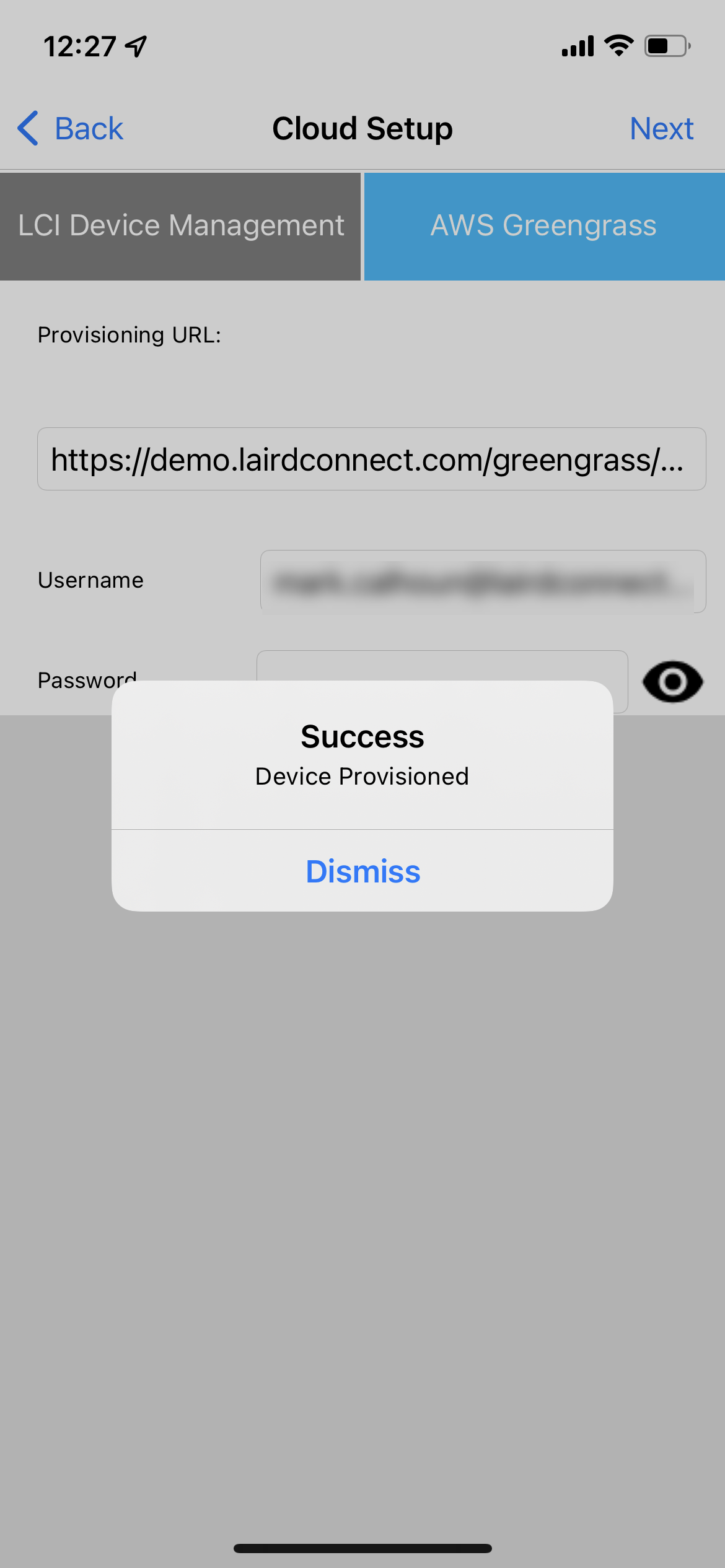Screen dimensions: 725x1568
Task: Tap the location arrow in status bar
Action: click(x=136, y=45)
